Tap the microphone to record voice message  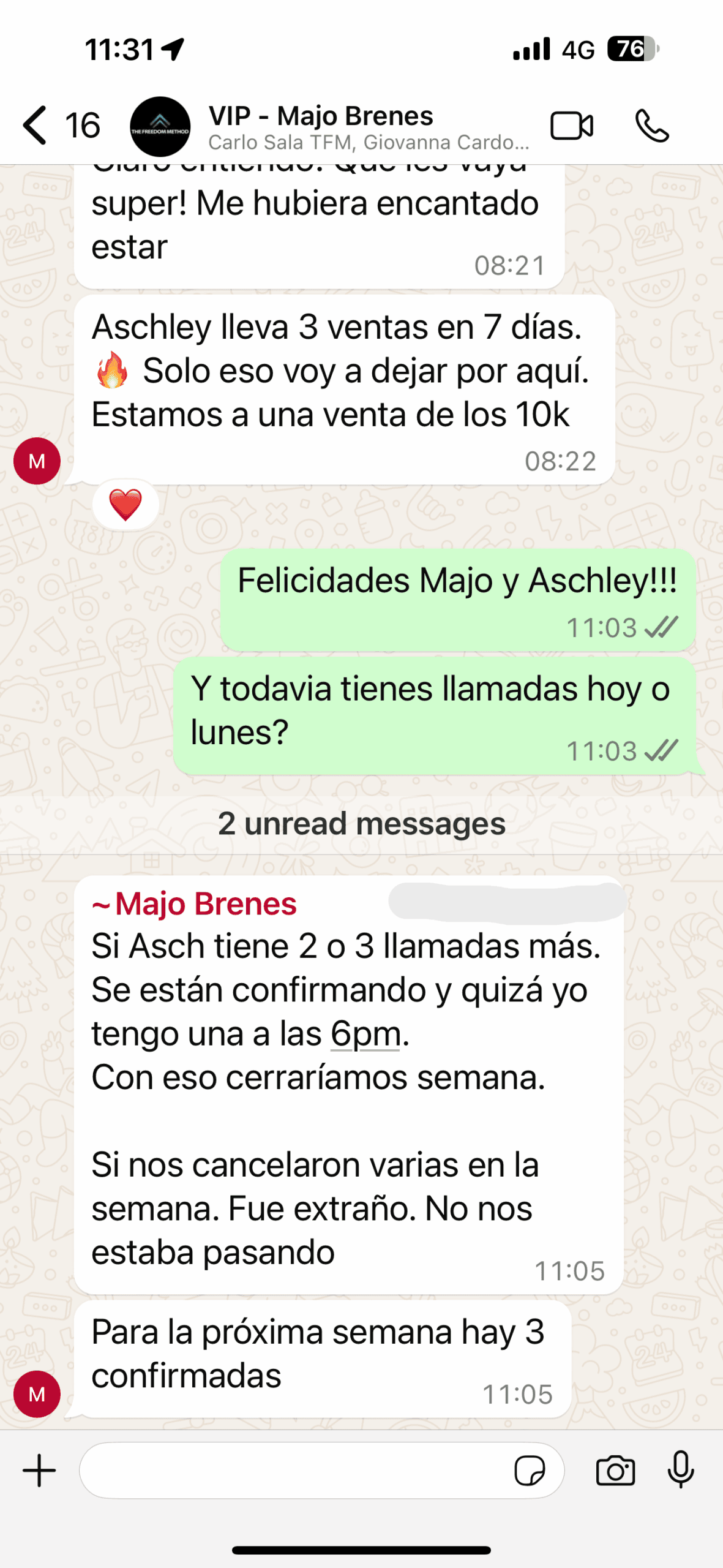coord(681,1469)
